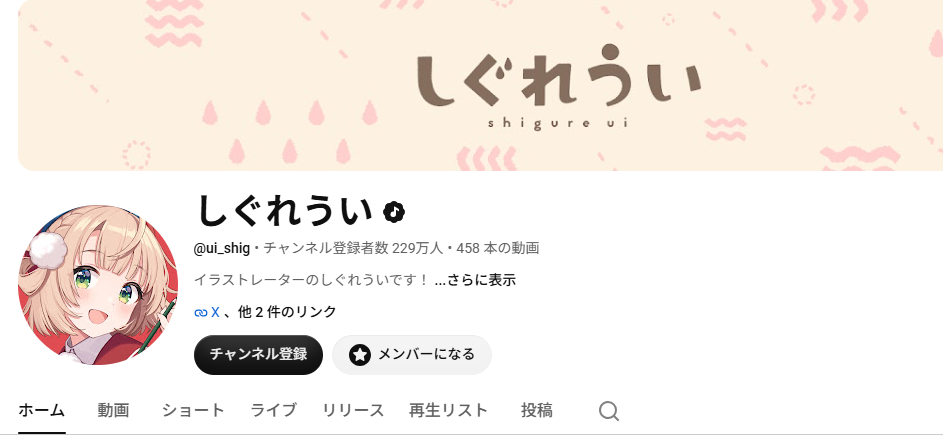Switch to the 動画 tab
943x438 pixels.
[113, 411]
